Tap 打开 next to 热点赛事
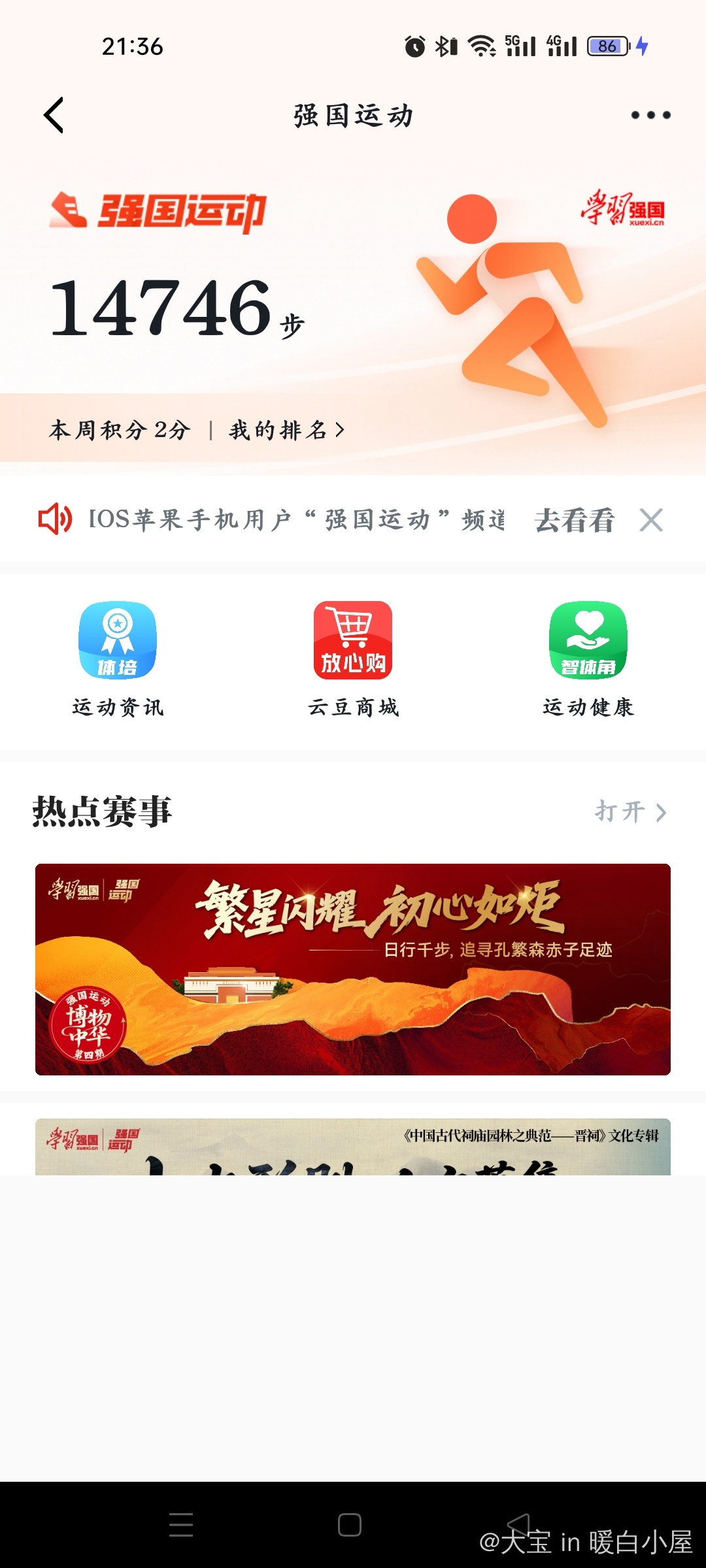 630,812
